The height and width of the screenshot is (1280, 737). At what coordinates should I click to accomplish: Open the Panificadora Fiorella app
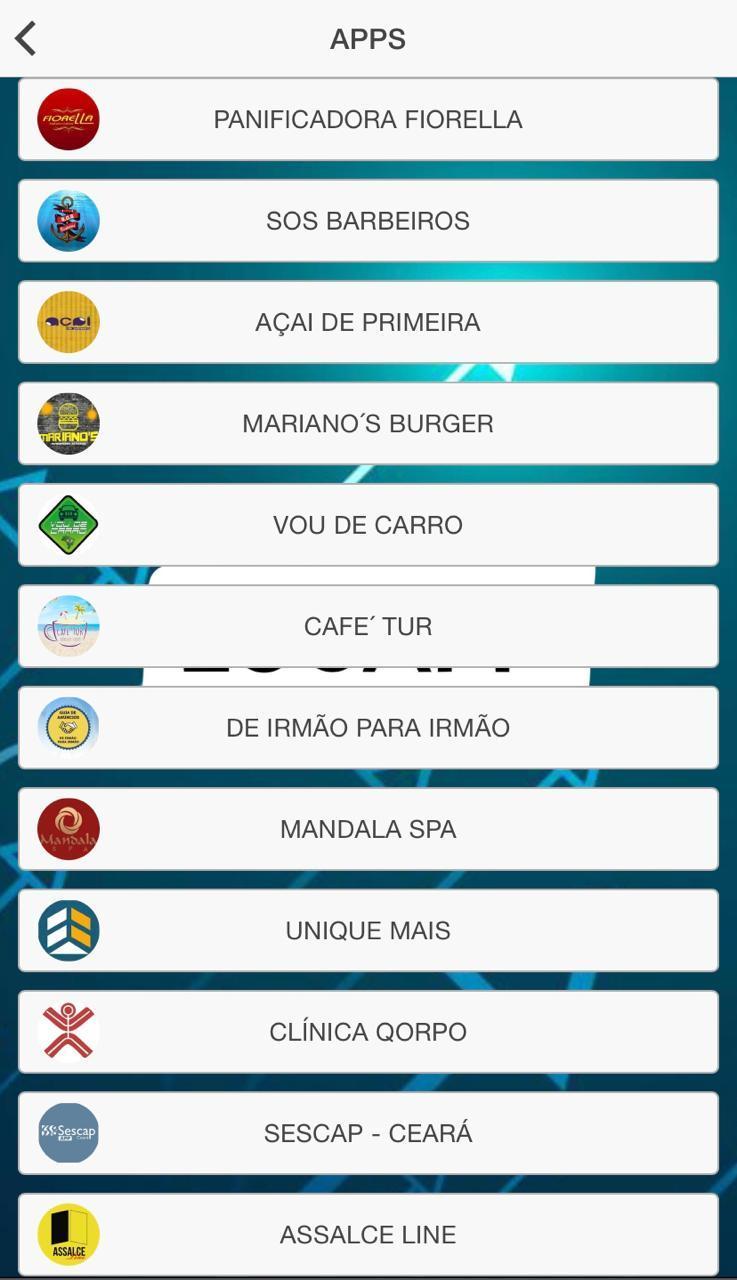pos(368,119)
